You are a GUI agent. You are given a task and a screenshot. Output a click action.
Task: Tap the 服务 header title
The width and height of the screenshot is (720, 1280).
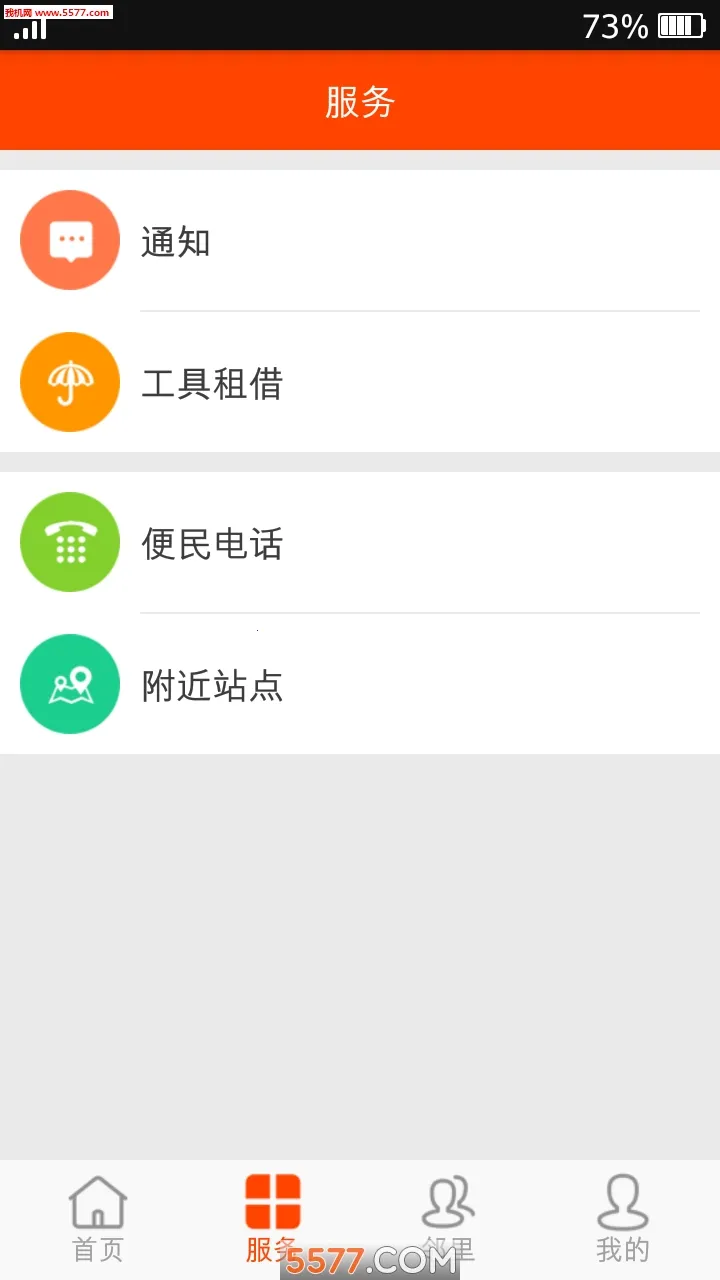point(360,100)
